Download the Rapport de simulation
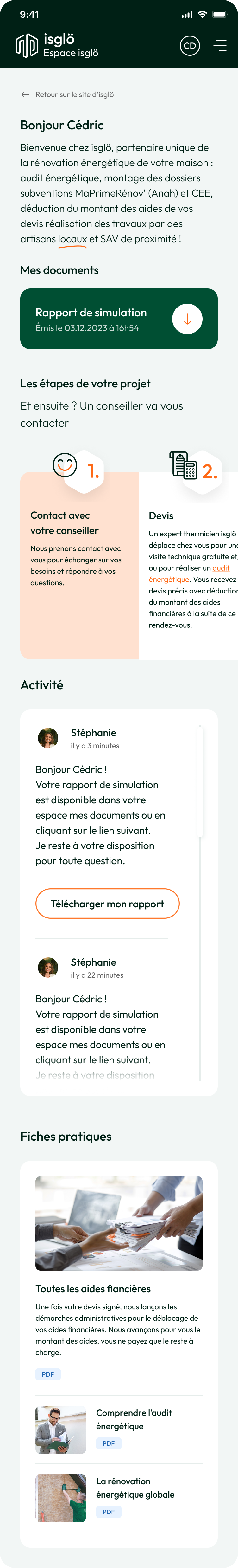The height and width of the screenshot is (1568, 238). click(187, 319)
